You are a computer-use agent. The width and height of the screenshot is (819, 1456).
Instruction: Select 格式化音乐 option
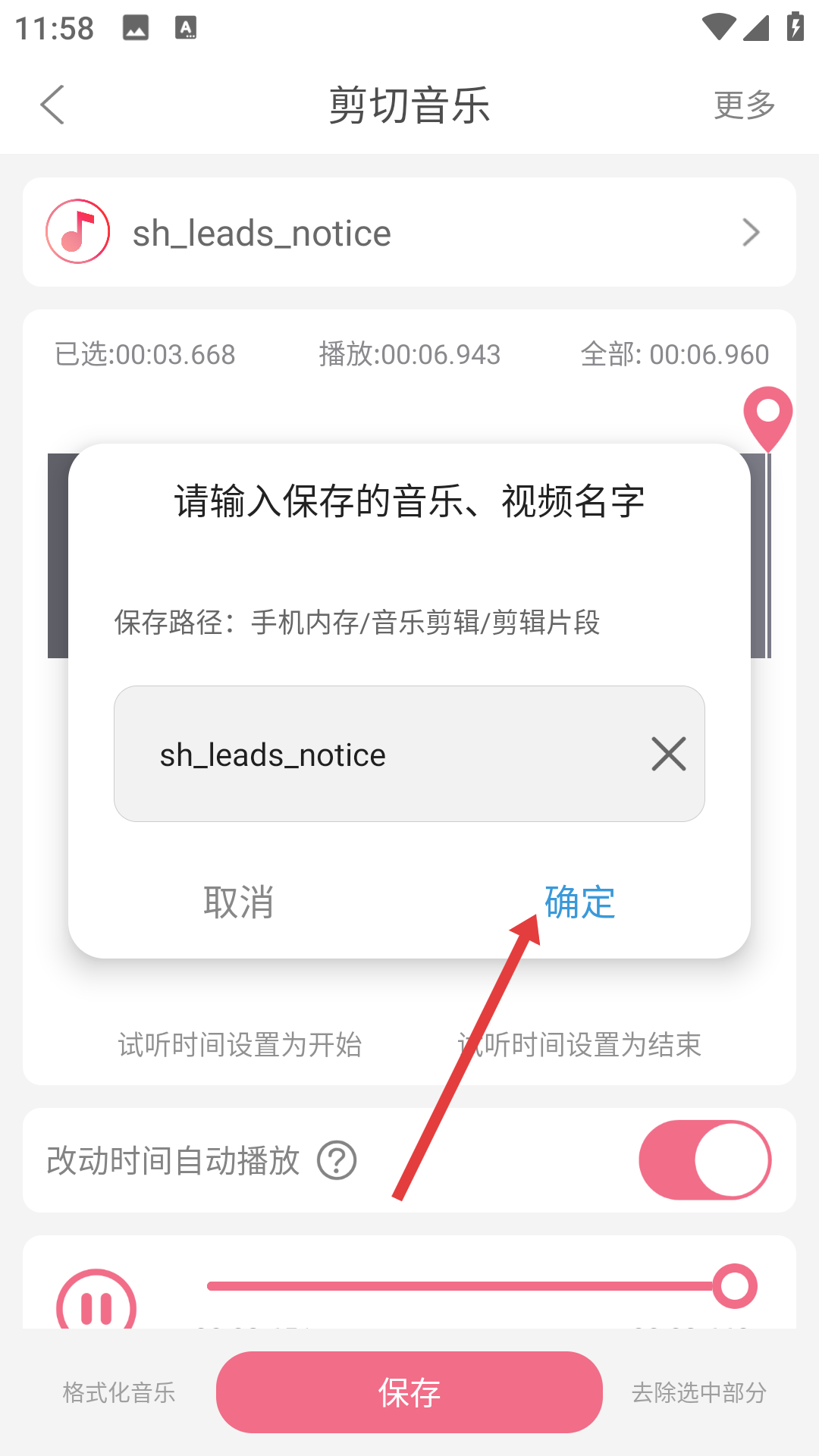point(119,1392)
